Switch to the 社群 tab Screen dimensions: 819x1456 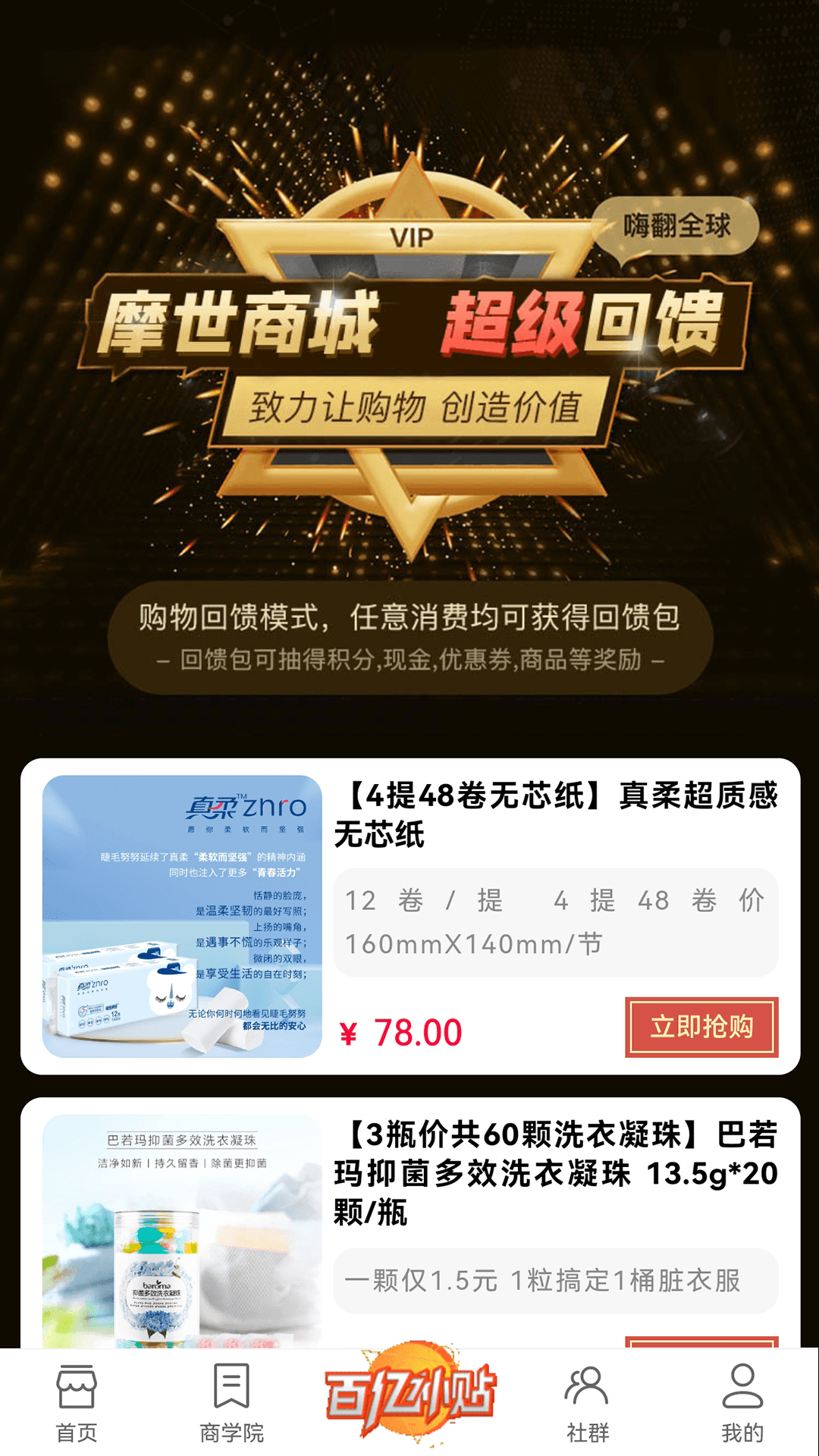point(587,1404)
